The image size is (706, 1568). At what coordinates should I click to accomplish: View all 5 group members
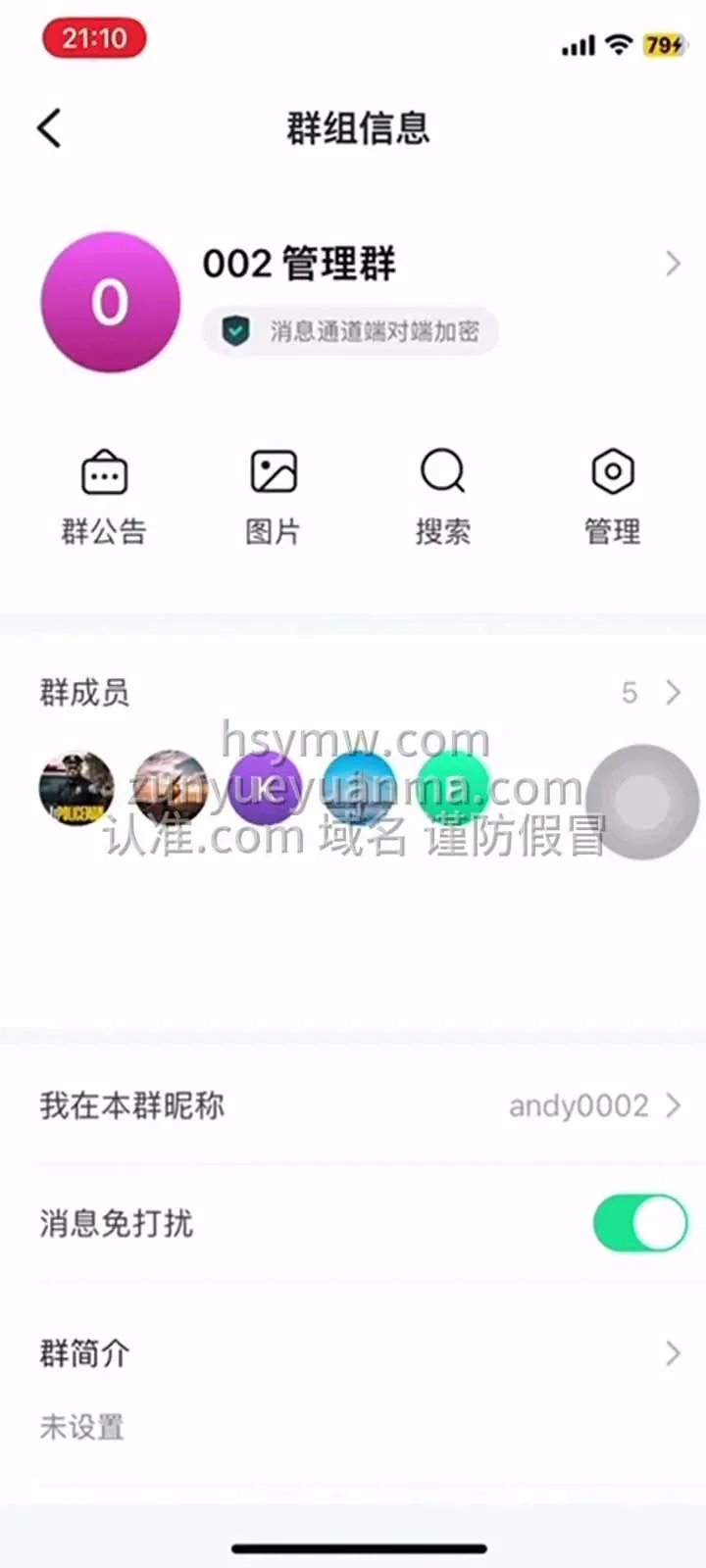[x=651, y=693]
